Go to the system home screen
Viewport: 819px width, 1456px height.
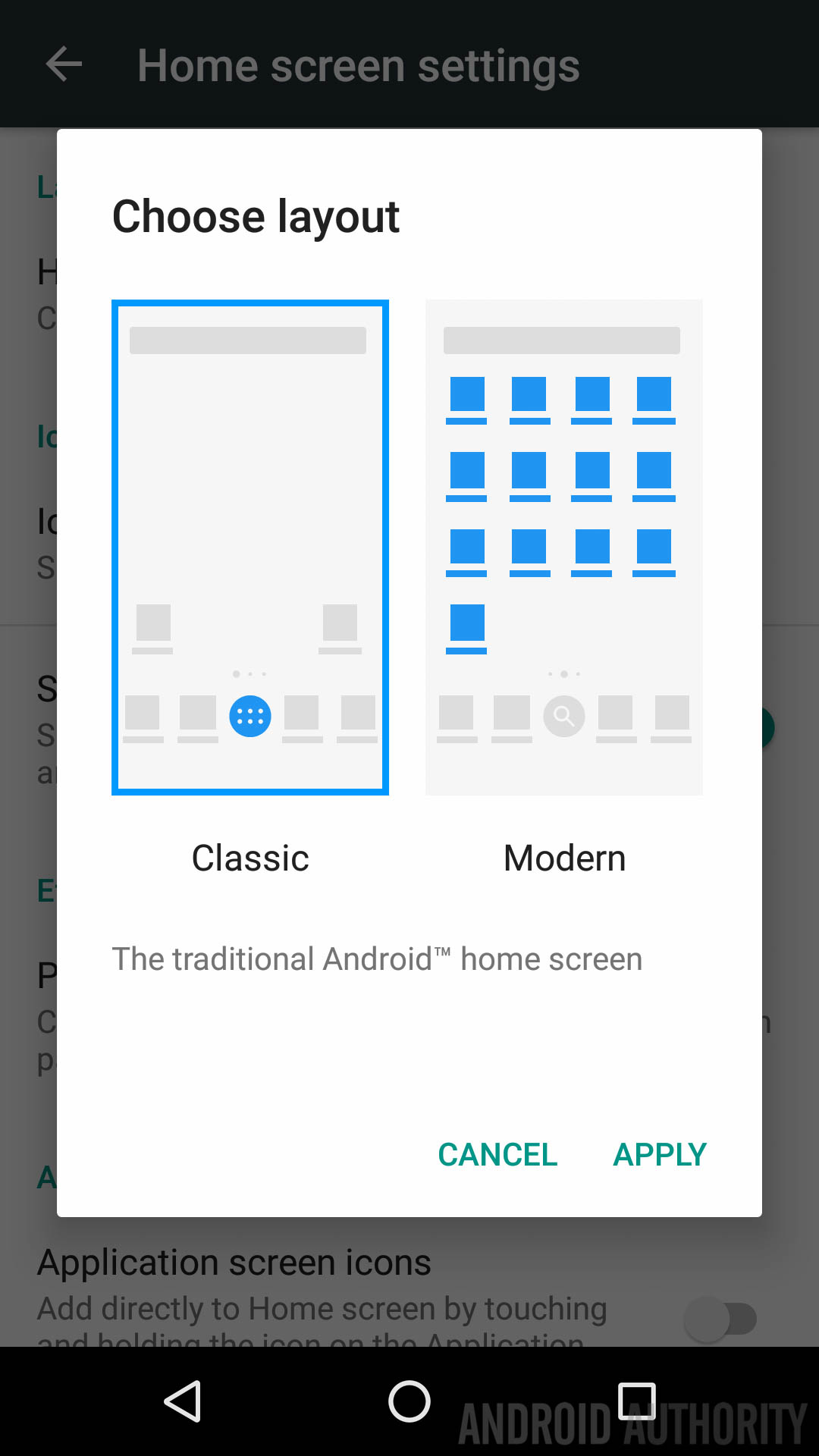pos(409,1401)
